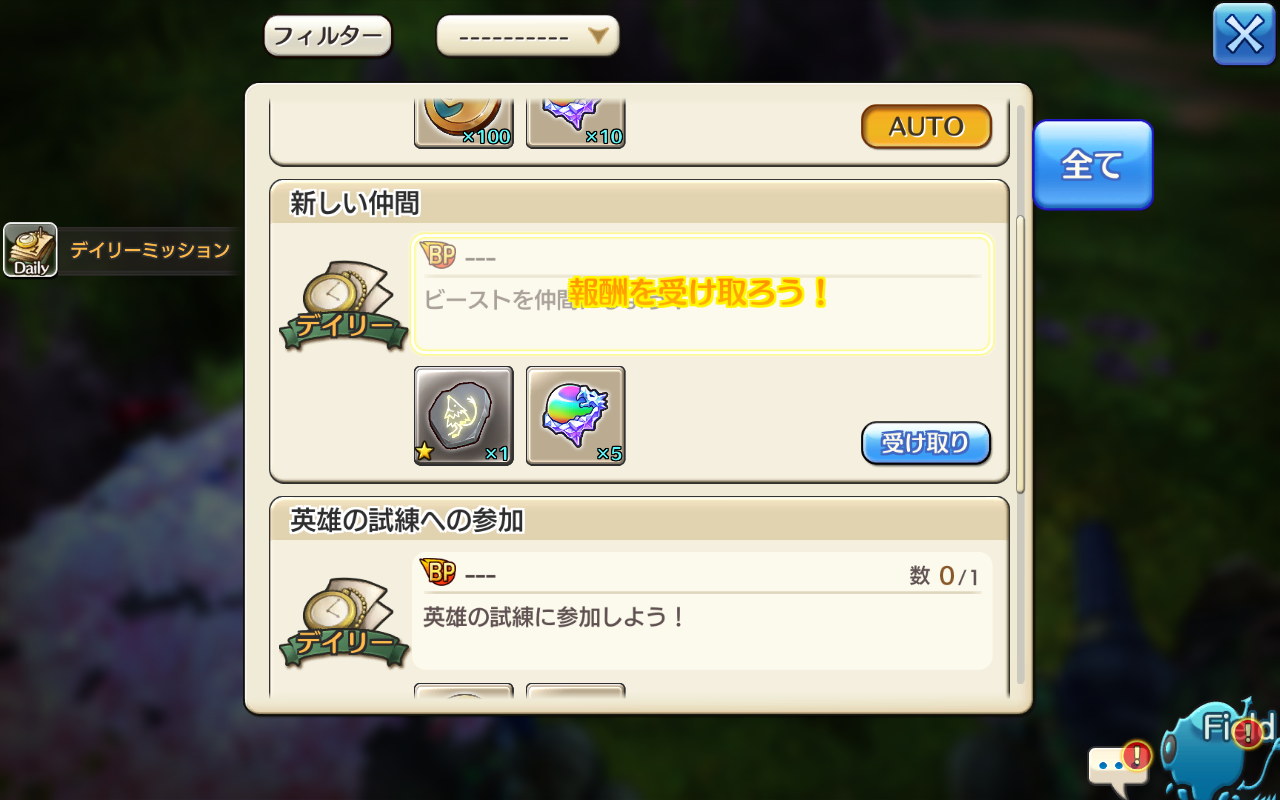Claim all rewards with 全て button

pyautogui.click(x=1092, y=165)
